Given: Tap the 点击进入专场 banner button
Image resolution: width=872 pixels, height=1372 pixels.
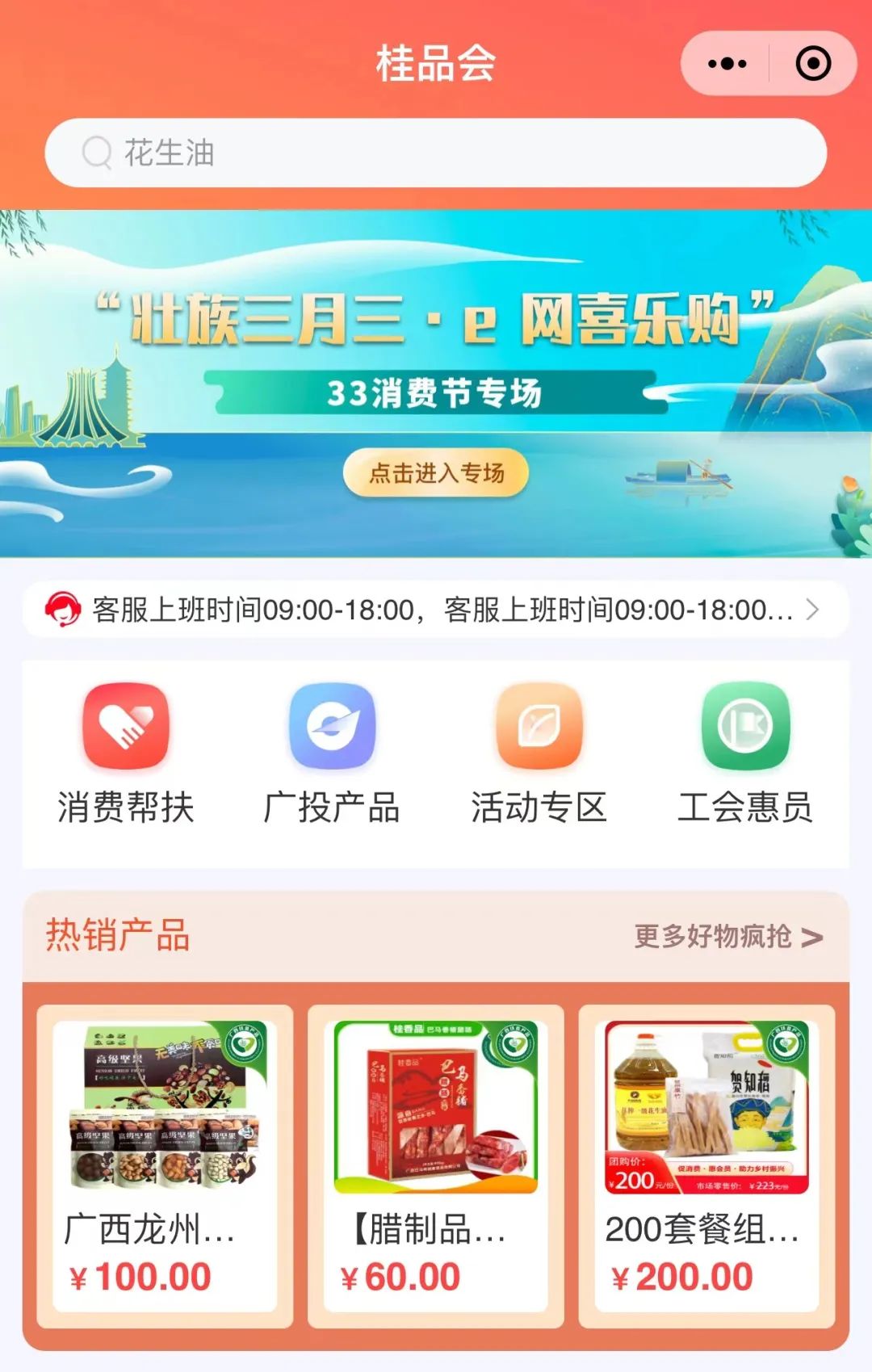Looking at the screenshot, I should (434, 472).
